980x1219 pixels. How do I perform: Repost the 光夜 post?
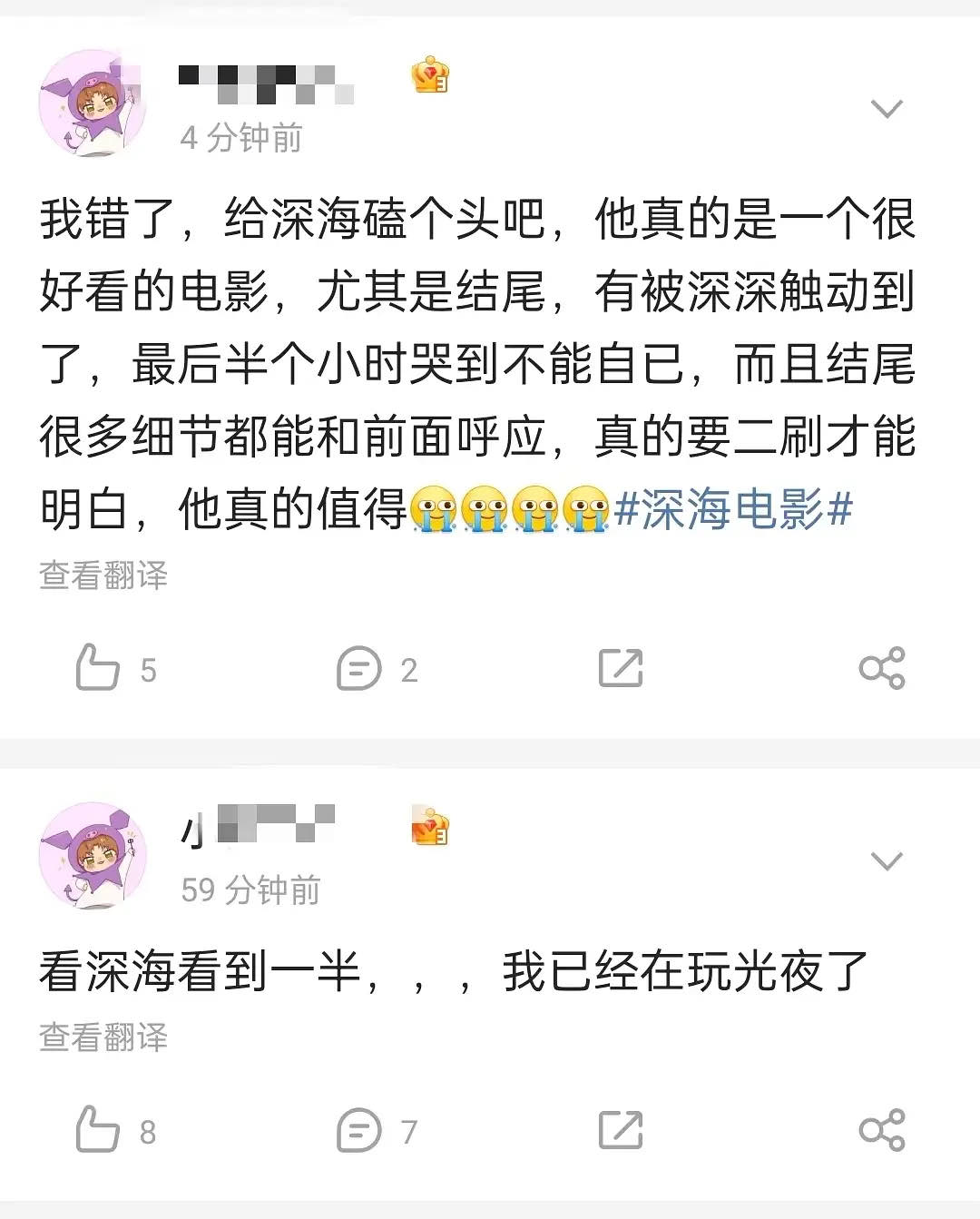(621, 1130)
